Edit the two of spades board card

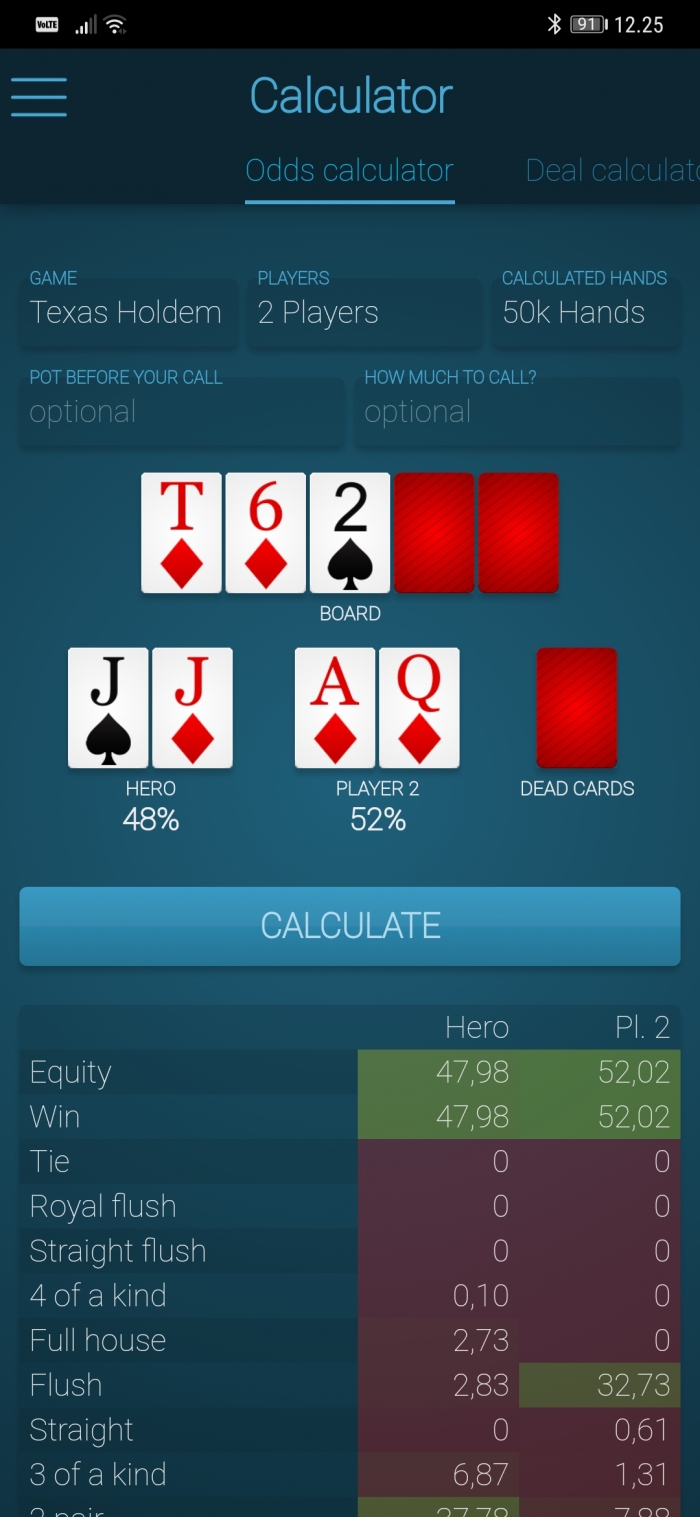[350, 533]
